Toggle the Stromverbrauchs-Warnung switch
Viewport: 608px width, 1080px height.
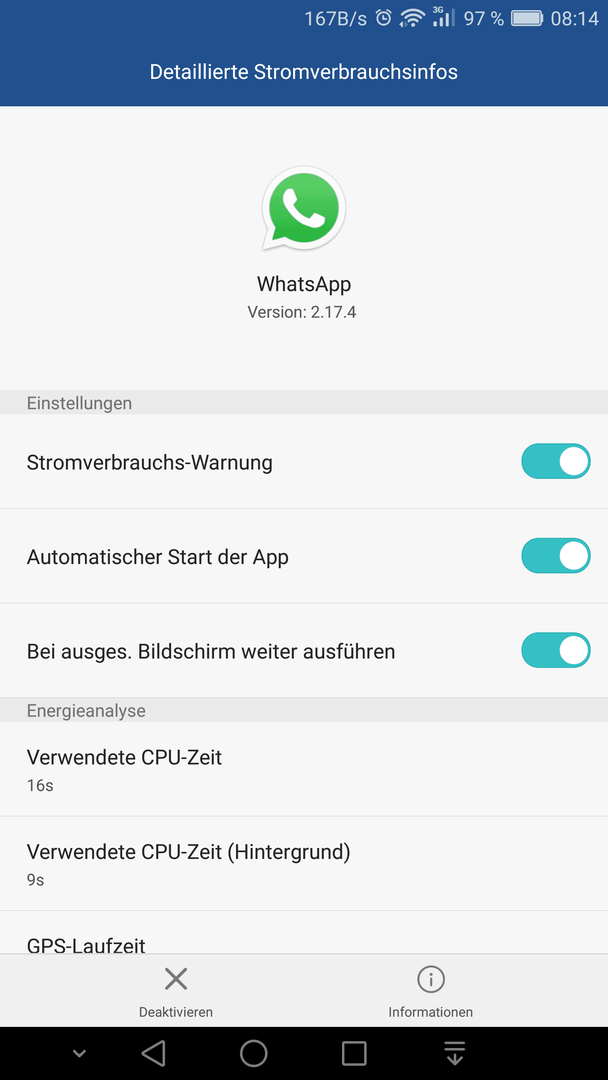point(556,461)
